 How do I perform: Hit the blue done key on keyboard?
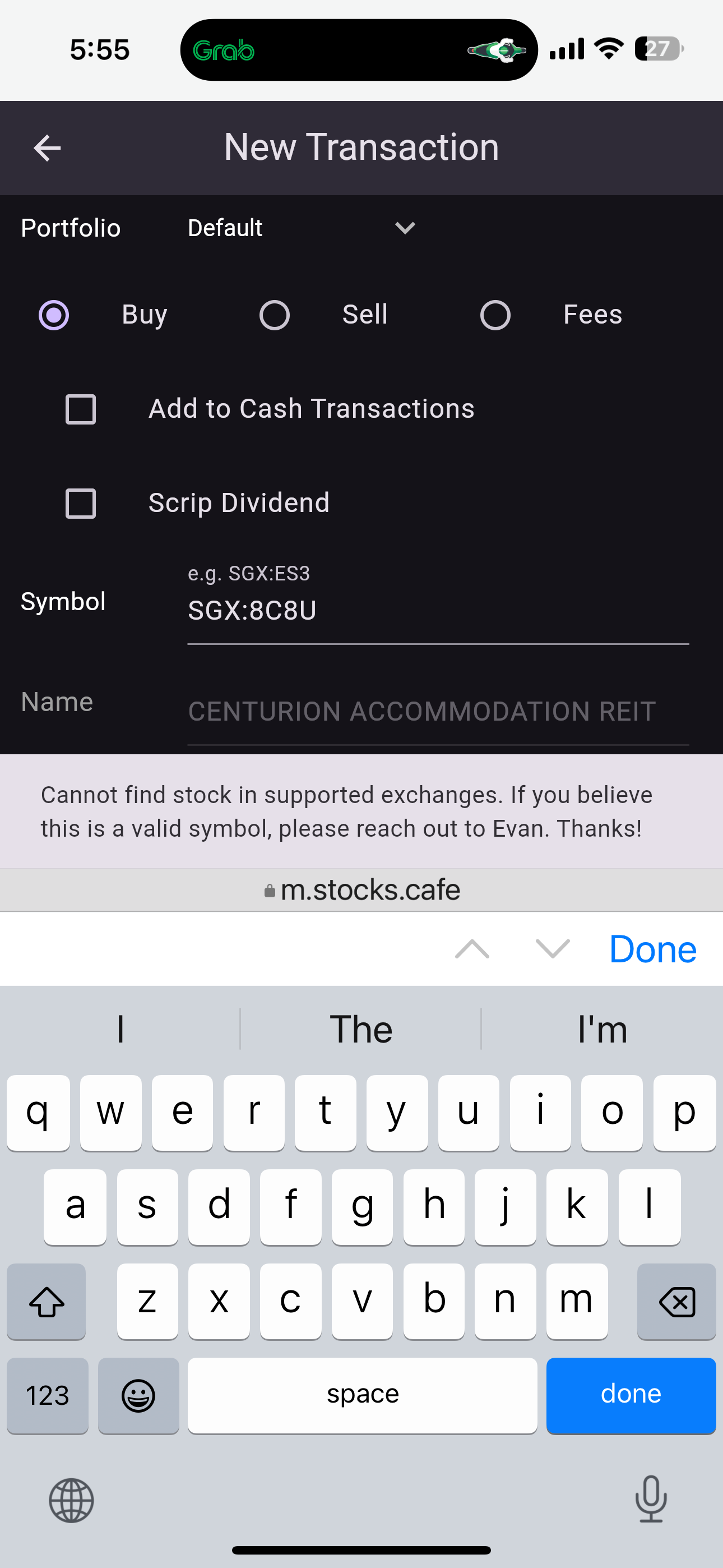tap(631, 1395)
